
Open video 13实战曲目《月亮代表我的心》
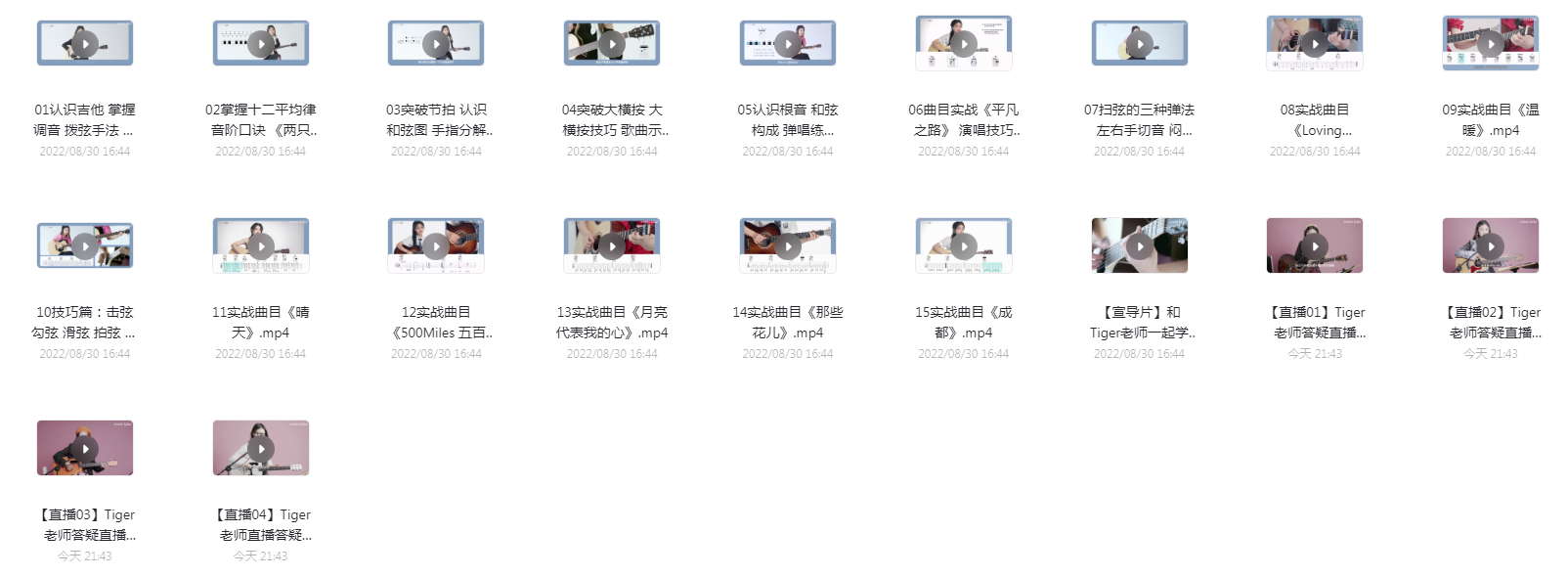tap(612, 246)
